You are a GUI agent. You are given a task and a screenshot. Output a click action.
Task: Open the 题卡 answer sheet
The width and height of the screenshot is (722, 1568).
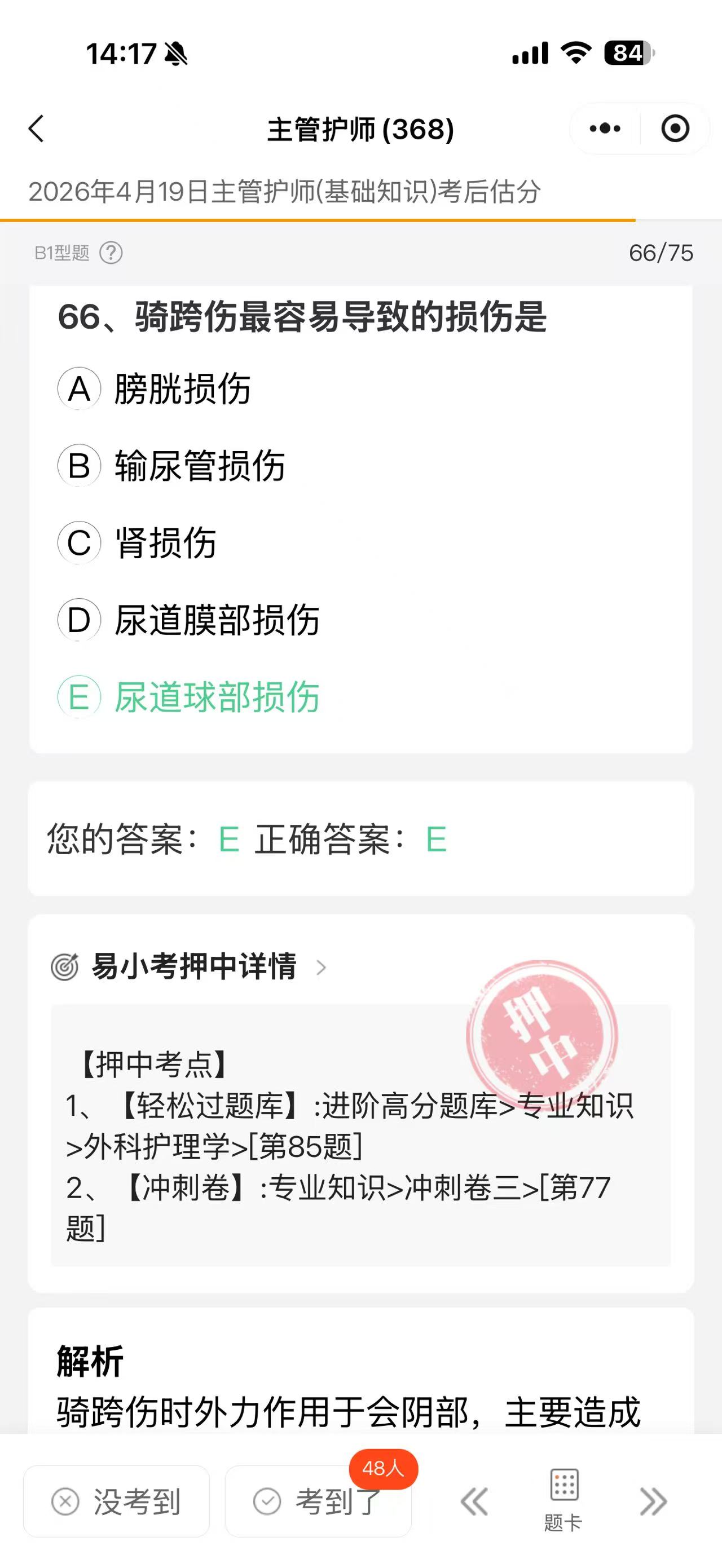coord(563,1499)
